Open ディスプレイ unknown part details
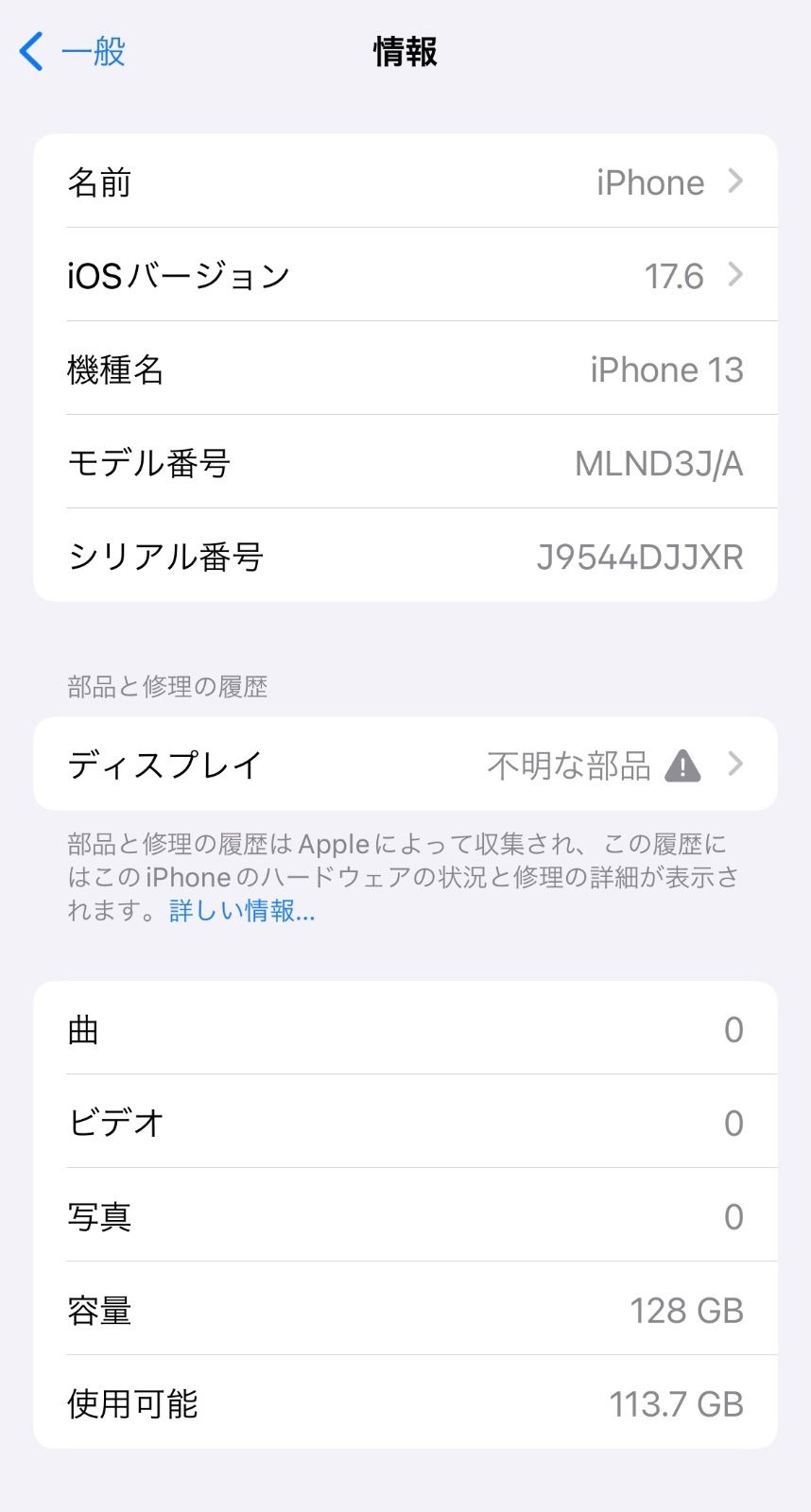The height and width of the screenshot is (1512, 811). [x=405, y=765]
